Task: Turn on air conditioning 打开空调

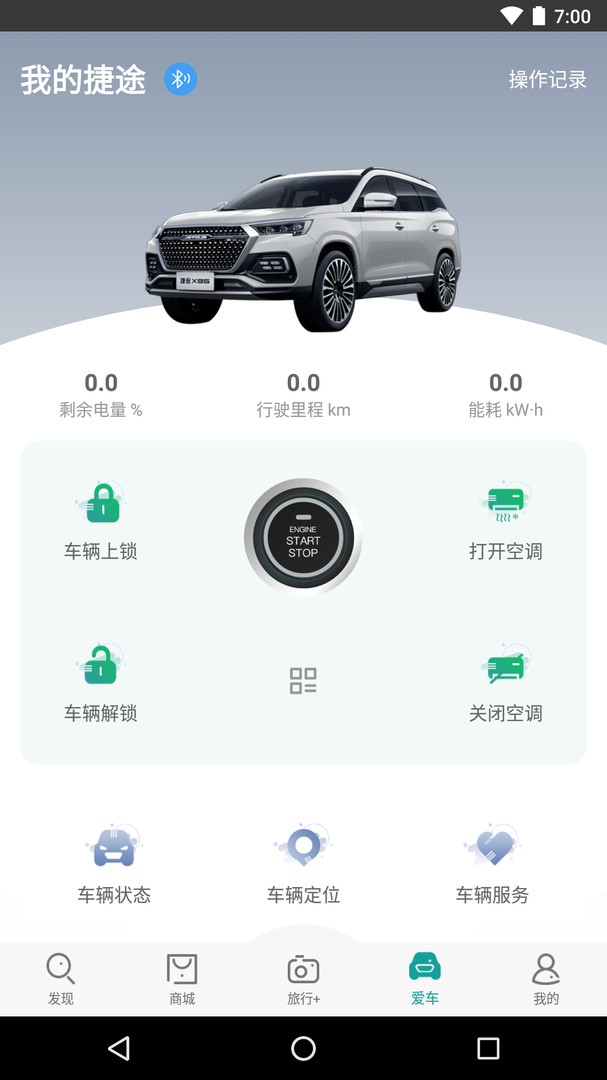Action: tap(505, 520)
